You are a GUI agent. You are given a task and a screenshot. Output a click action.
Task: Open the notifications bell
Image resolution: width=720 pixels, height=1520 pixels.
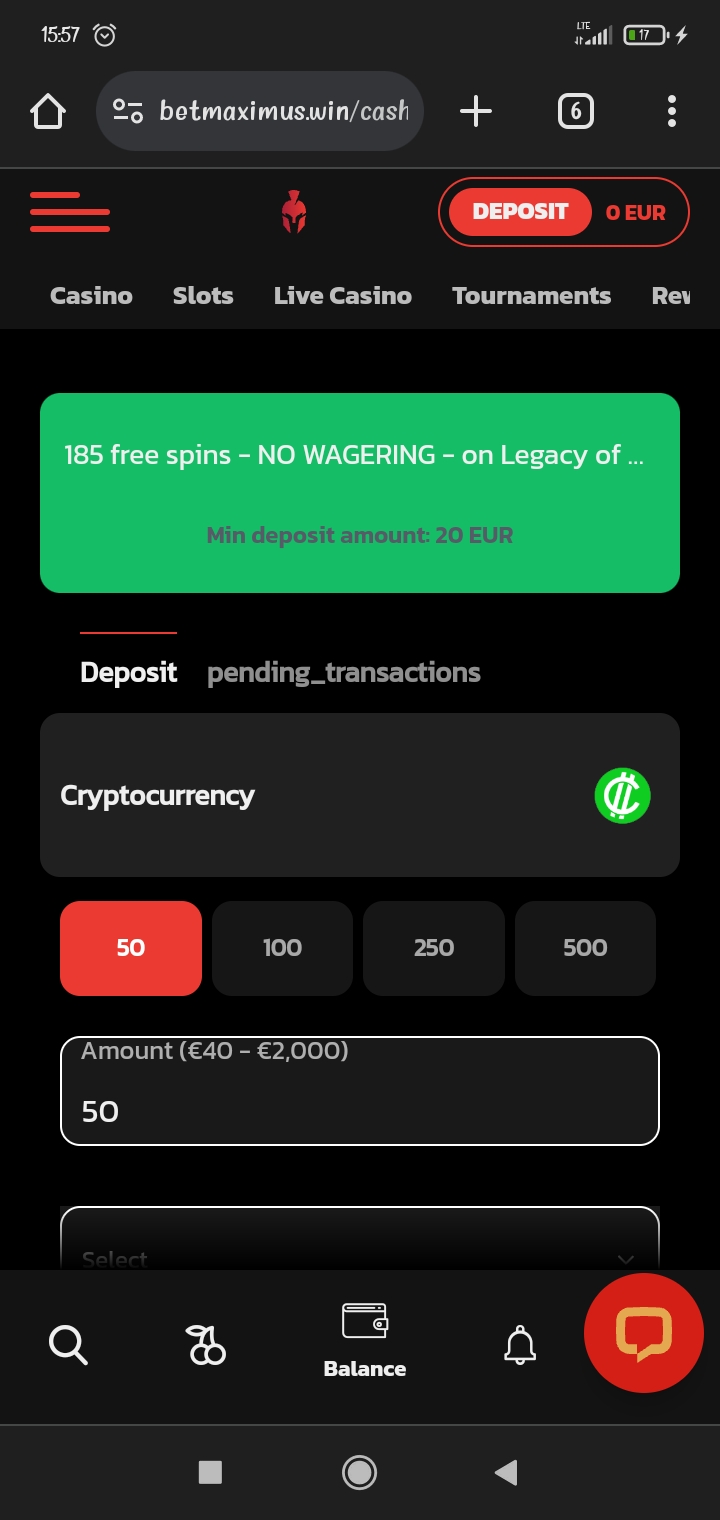[x=519, y=1345]
